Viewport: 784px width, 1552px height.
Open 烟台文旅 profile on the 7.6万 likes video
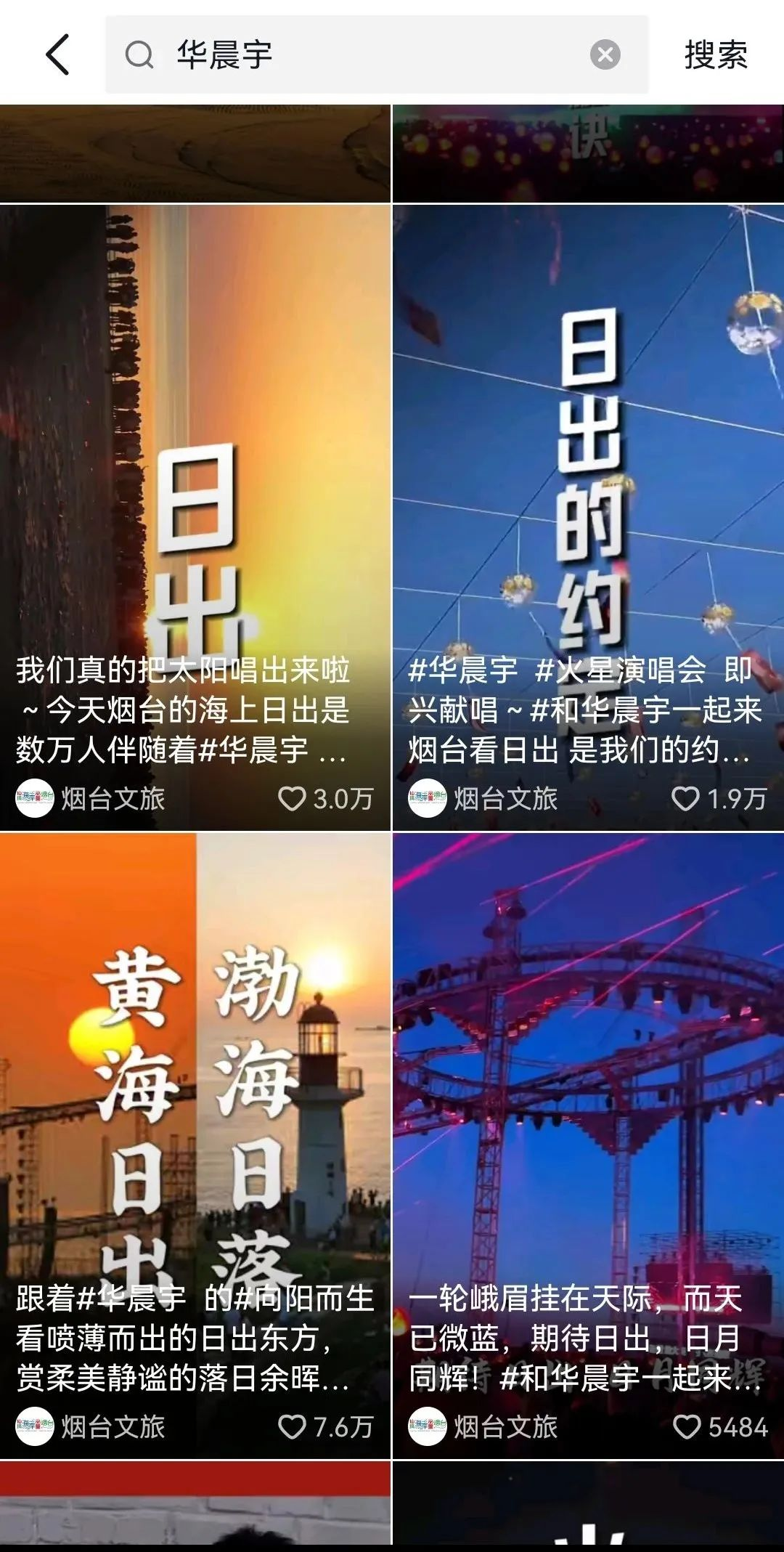(x=91, y=1427)
